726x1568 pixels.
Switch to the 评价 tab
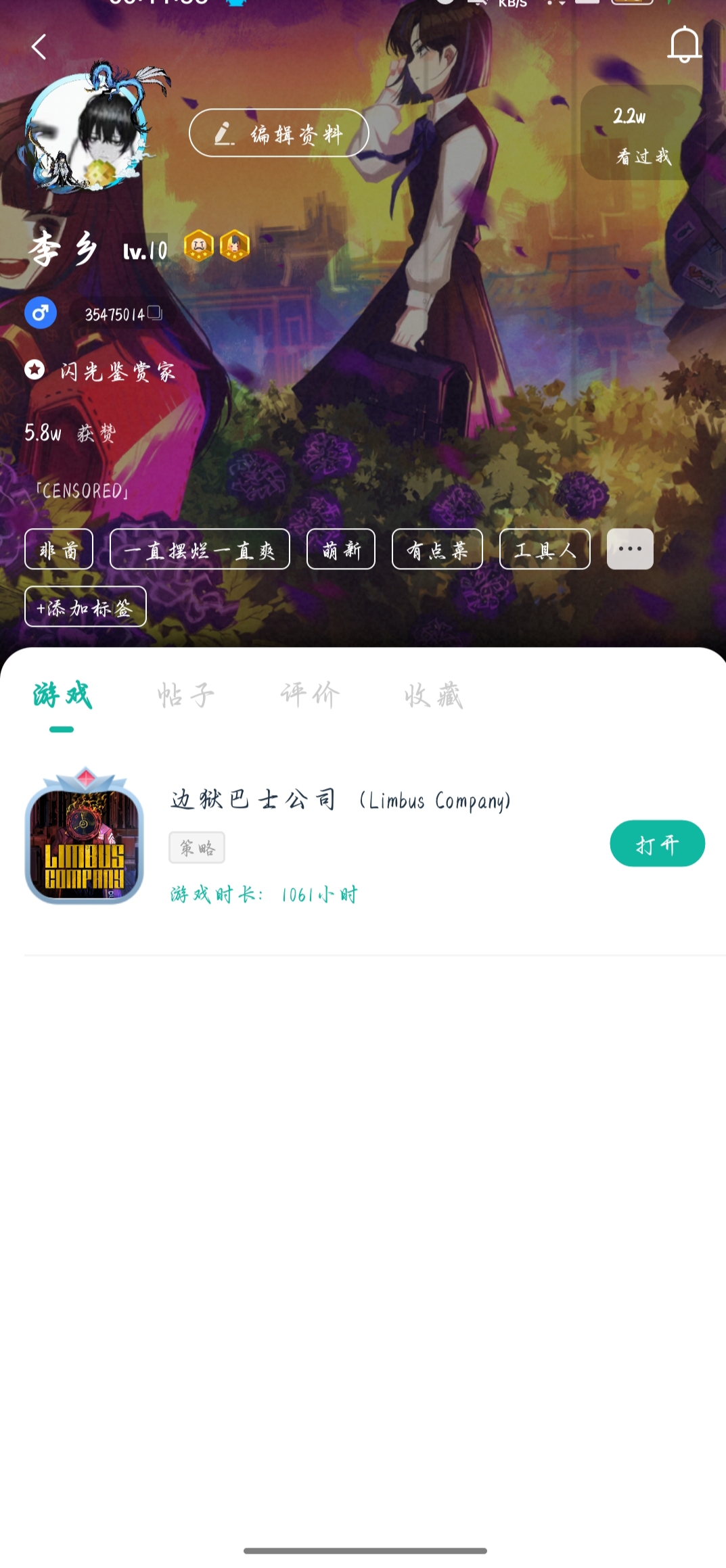[310, 695]
